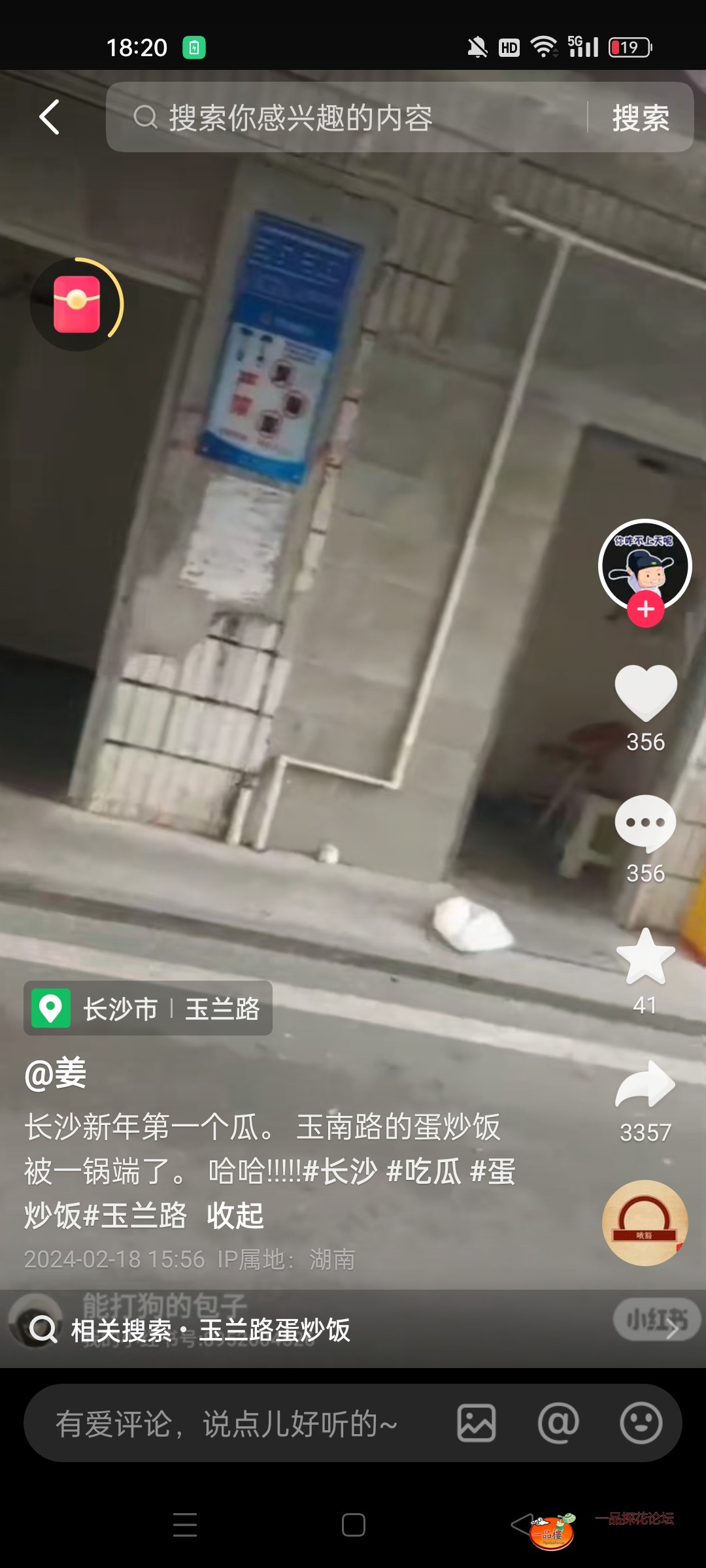The image size is (706, 1568).
Task: Open the spinning music disc
Action: tap(645, 1222)
